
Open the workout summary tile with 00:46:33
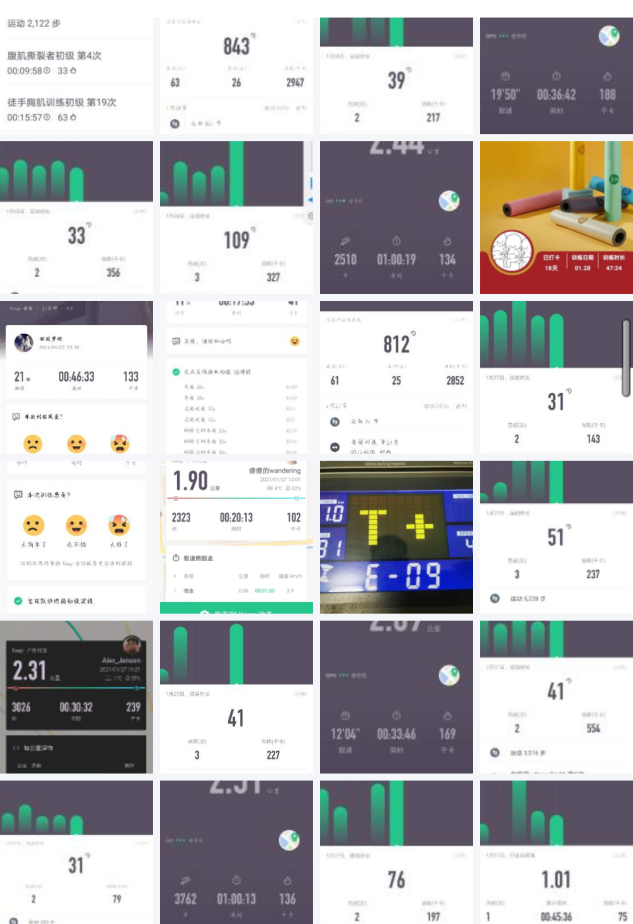pyautogui.click(x=76, y=377)
